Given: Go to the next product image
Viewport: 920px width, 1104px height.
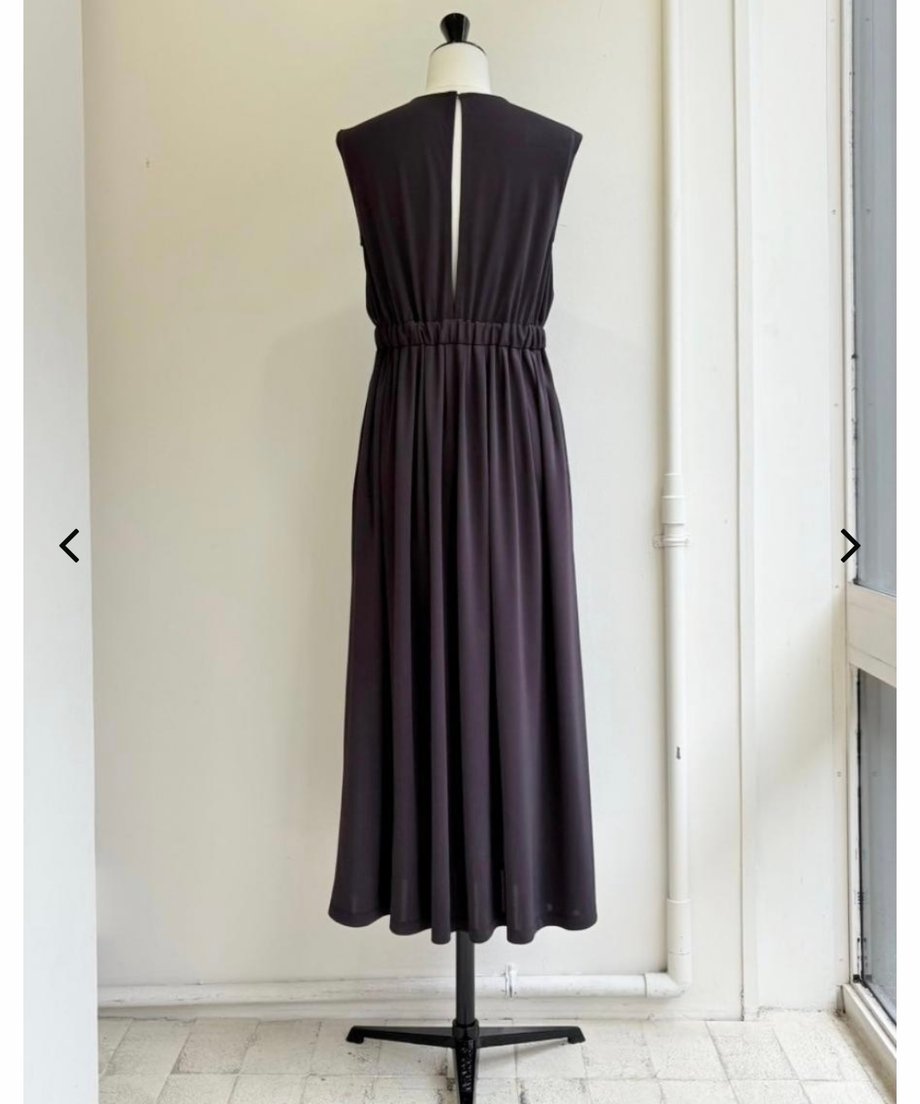Looking at the screenshot, I should [849, 546].
